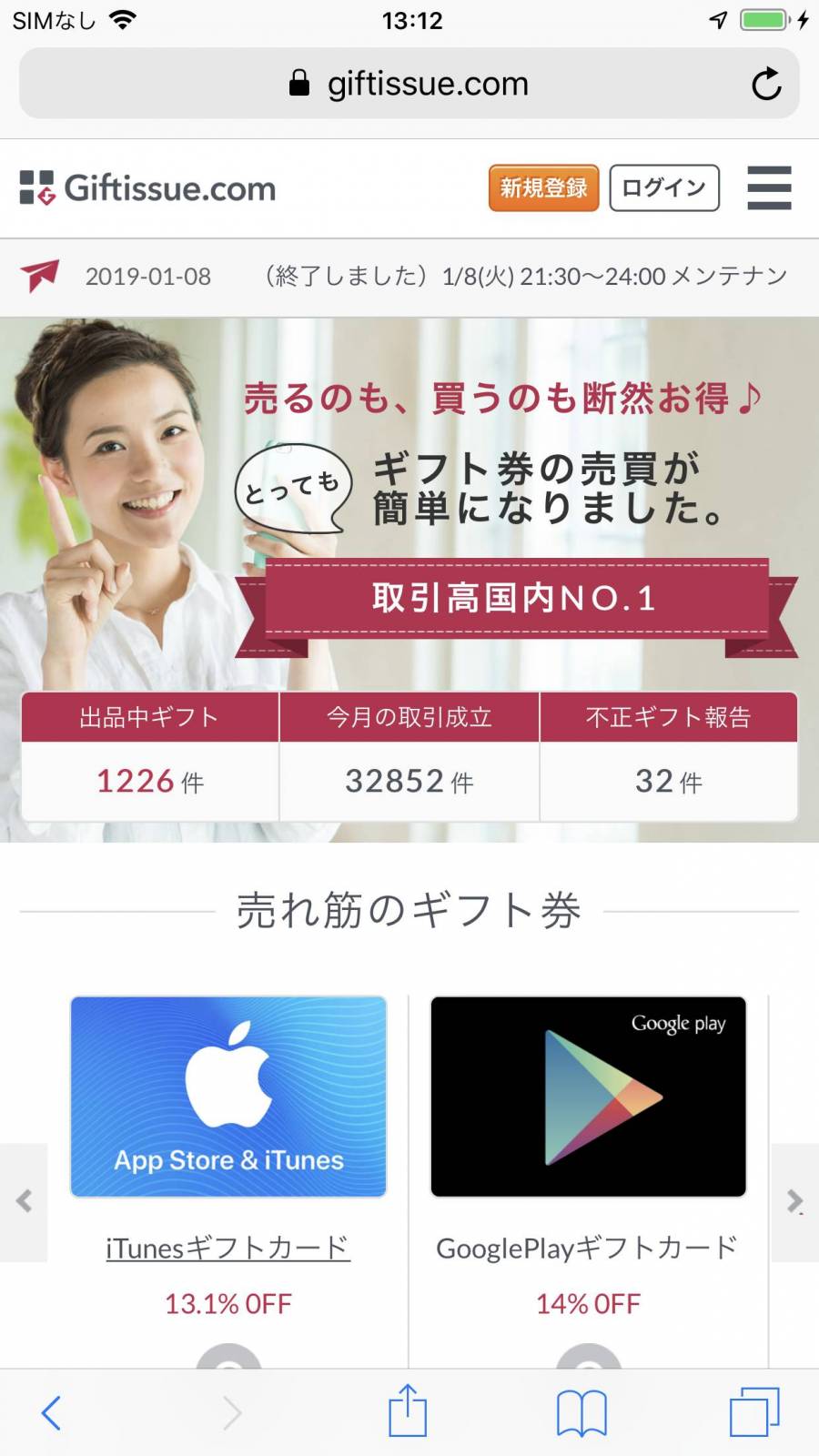
Task: Open the Google Play gift card tile
Action: coord(588,1097)
